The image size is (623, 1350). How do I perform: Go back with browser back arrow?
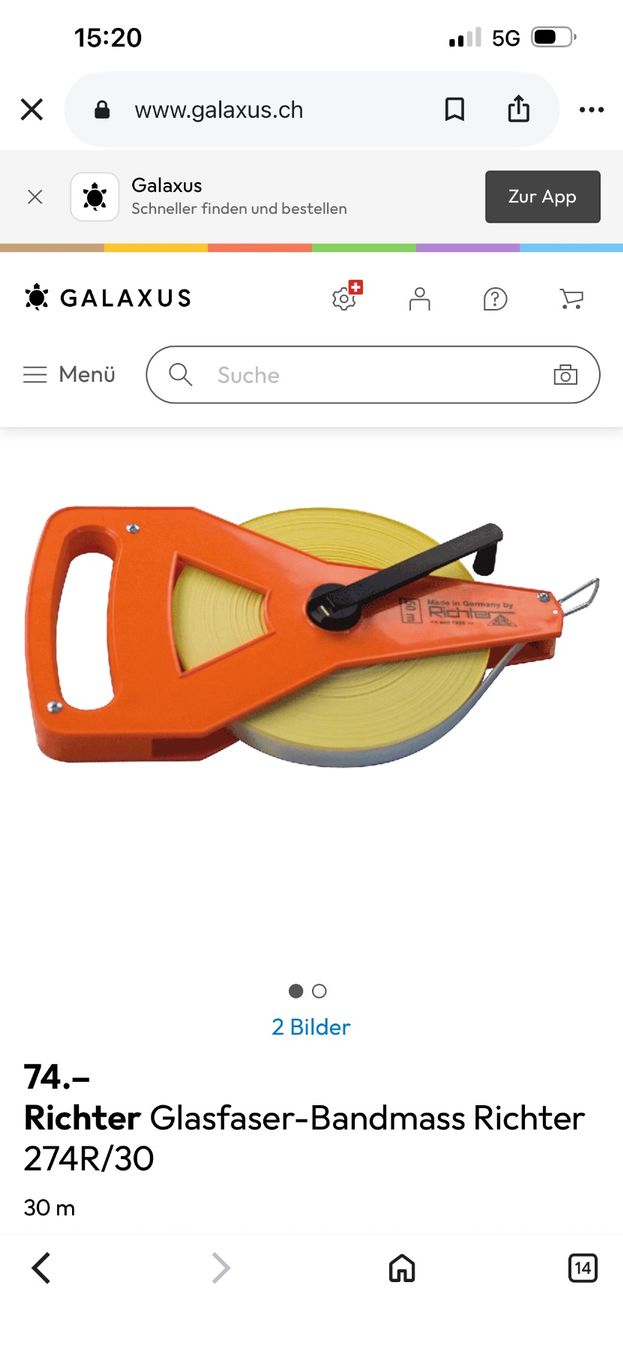[x=41, y=1268]
